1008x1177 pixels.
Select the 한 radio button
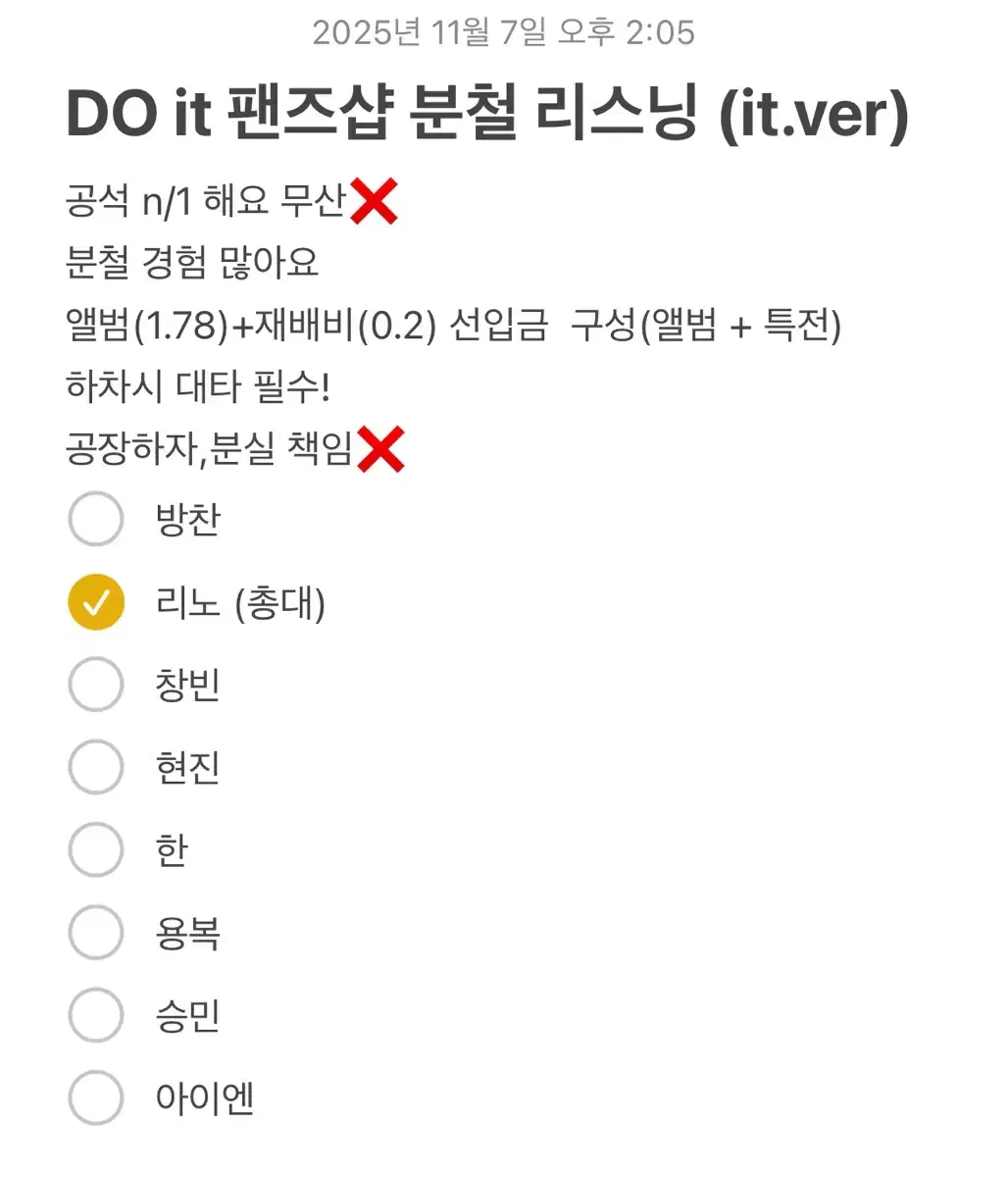pyautogui.click(x=95, y=850)
